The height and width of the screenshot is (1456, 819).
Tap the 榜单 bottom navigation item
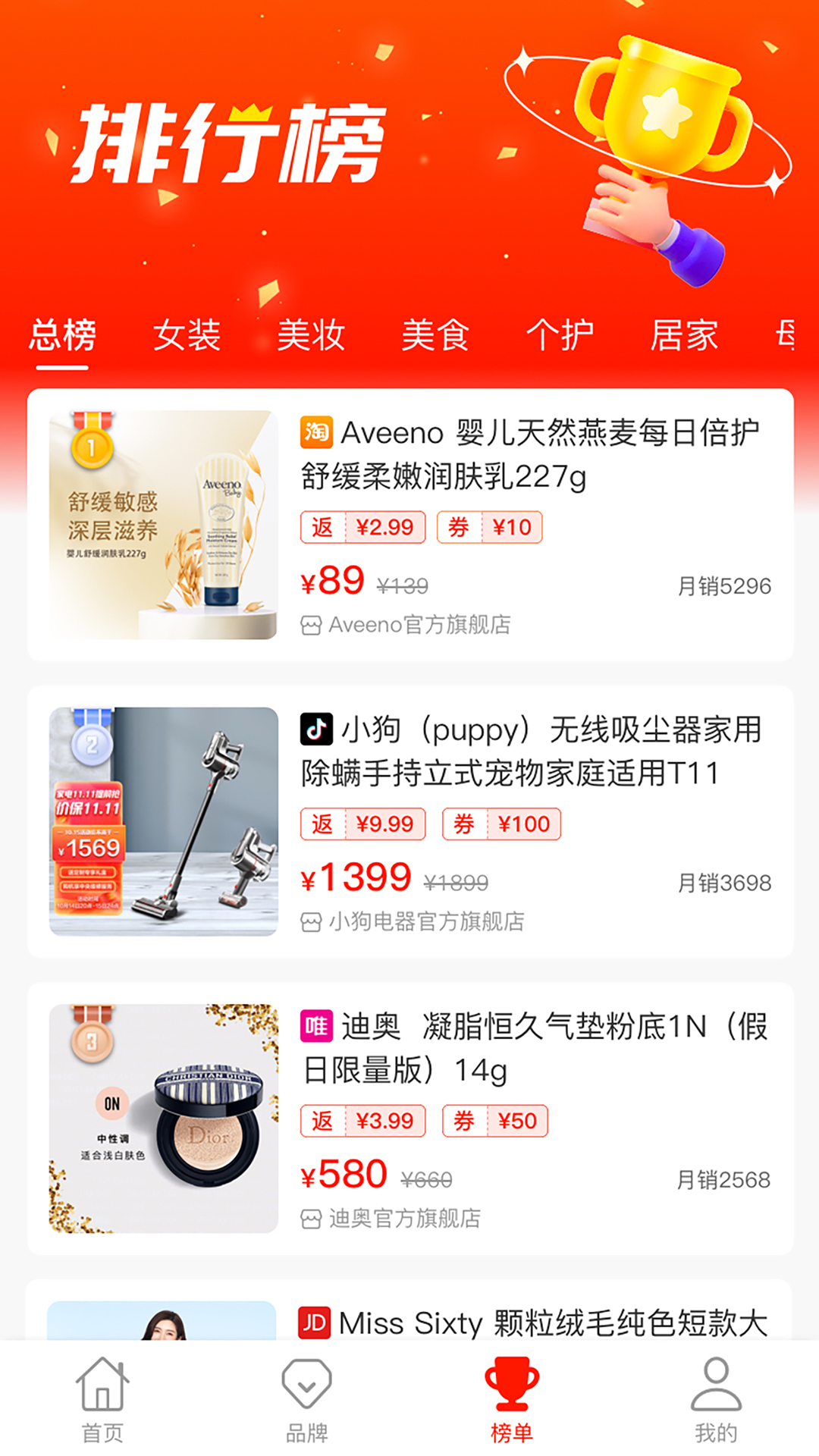[x=512, y=1399]
